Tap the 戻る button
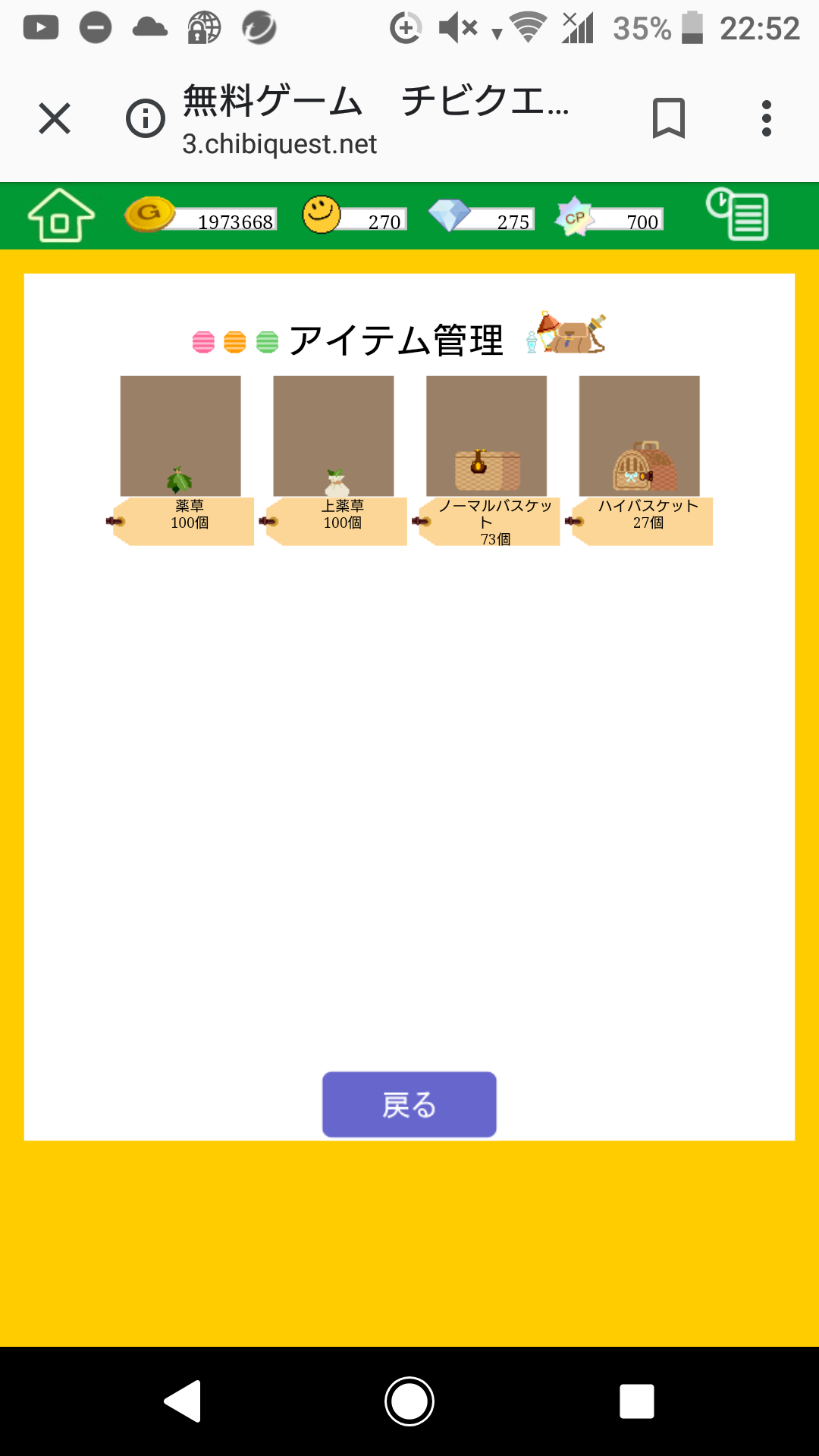819x1456 pixels. tap(409, 1104)
